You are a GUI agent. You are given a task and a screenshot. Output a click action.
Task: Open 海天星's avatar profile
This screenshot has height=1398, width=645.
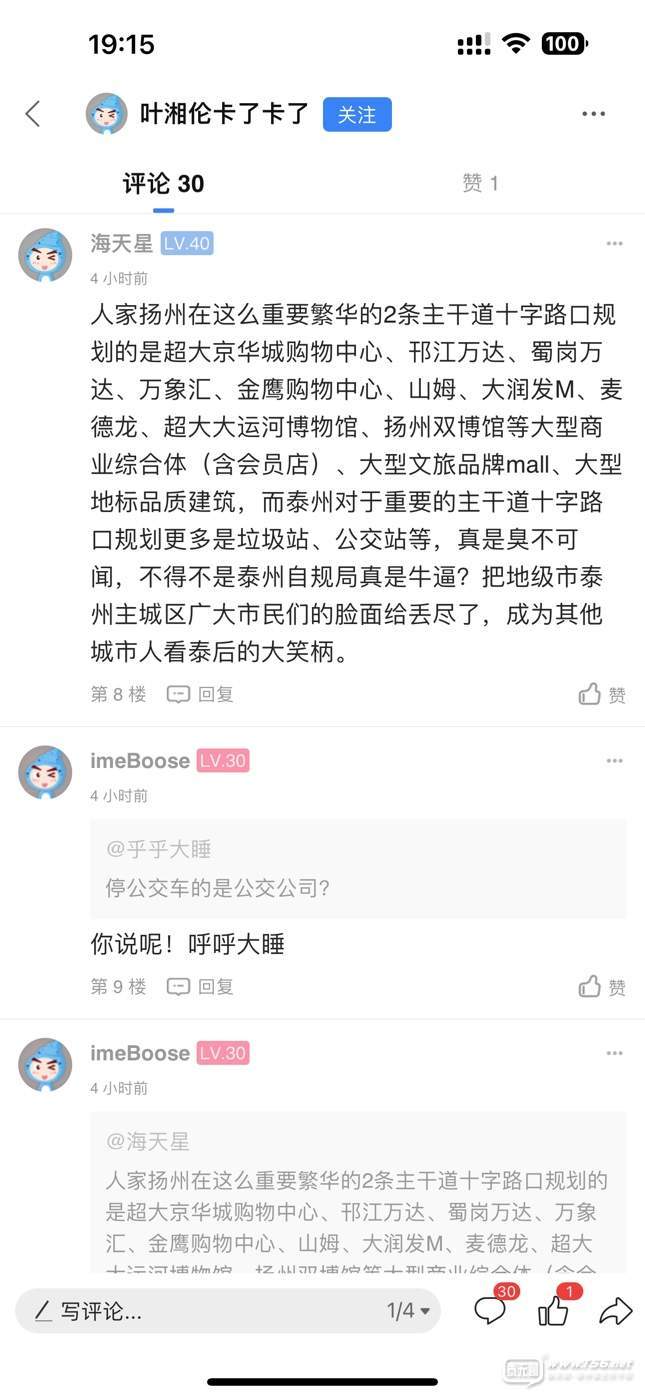[45, 255]
